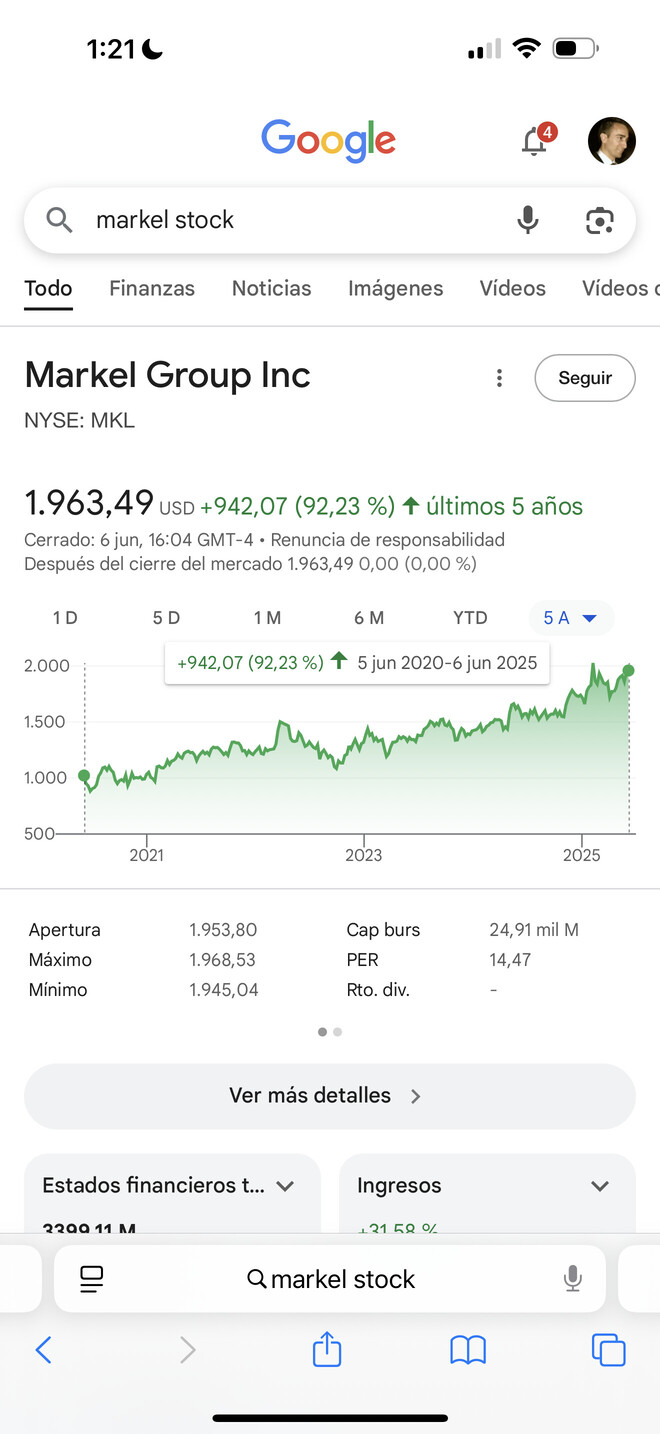
Task: Switch to the Noticias tab
Action: 271,288
